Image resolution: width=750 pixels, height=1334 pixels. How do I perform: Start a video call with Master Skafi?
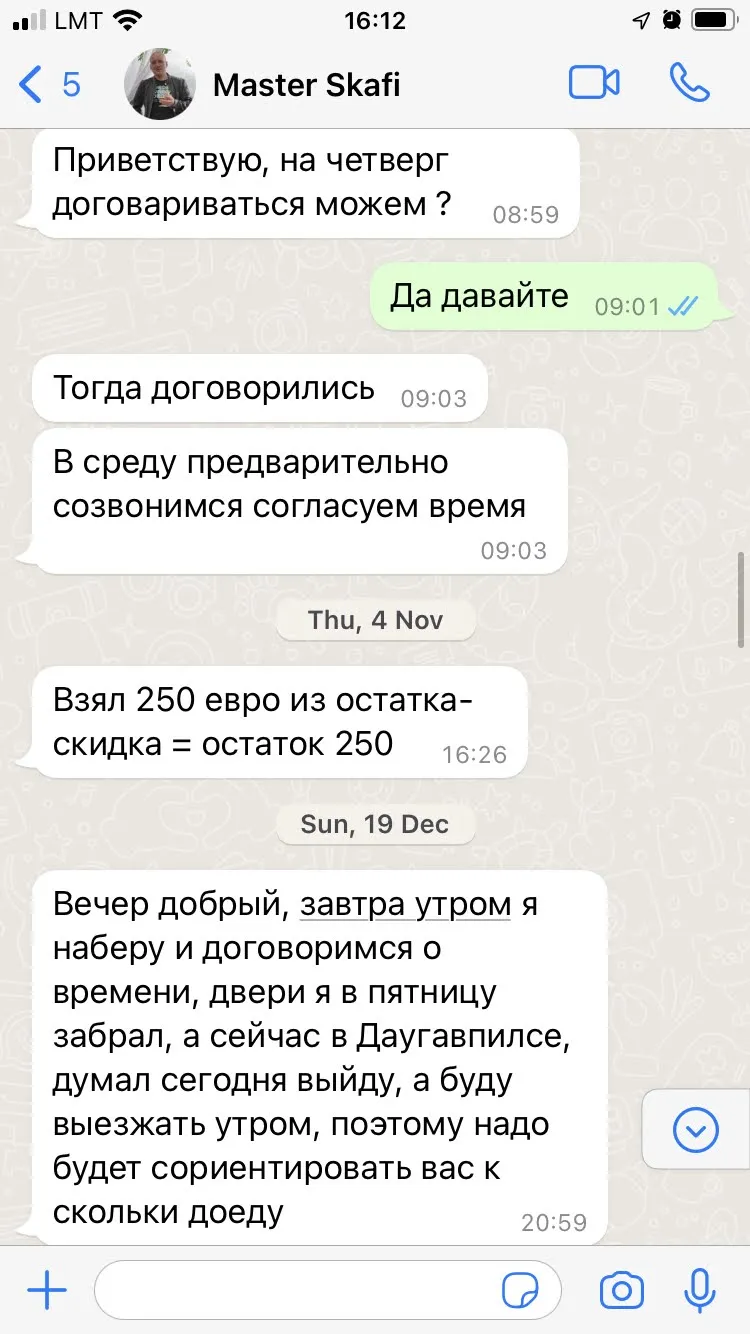coord(594,83)
